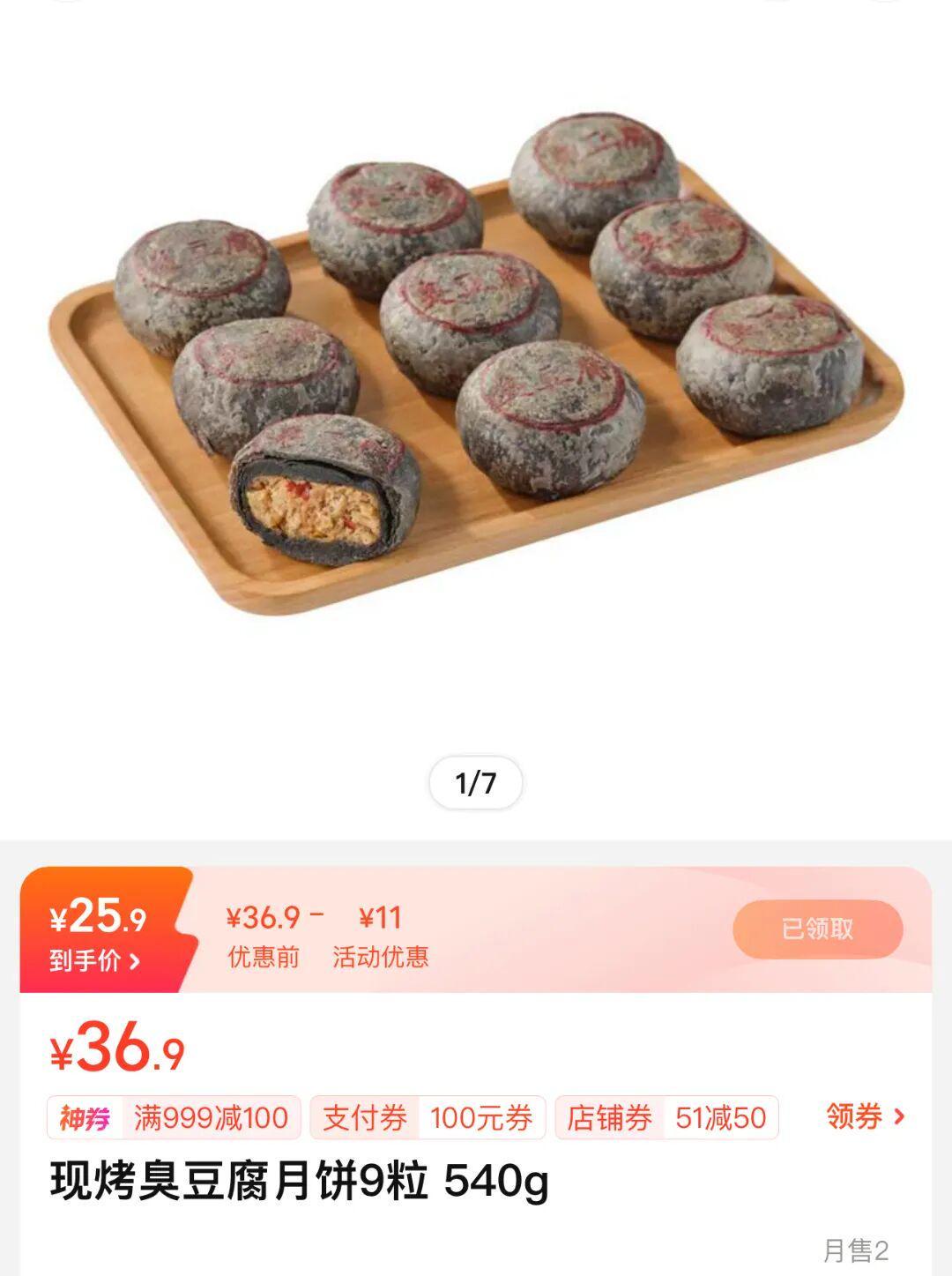View the stinky tofu mooncake product photo

[476, 362]
